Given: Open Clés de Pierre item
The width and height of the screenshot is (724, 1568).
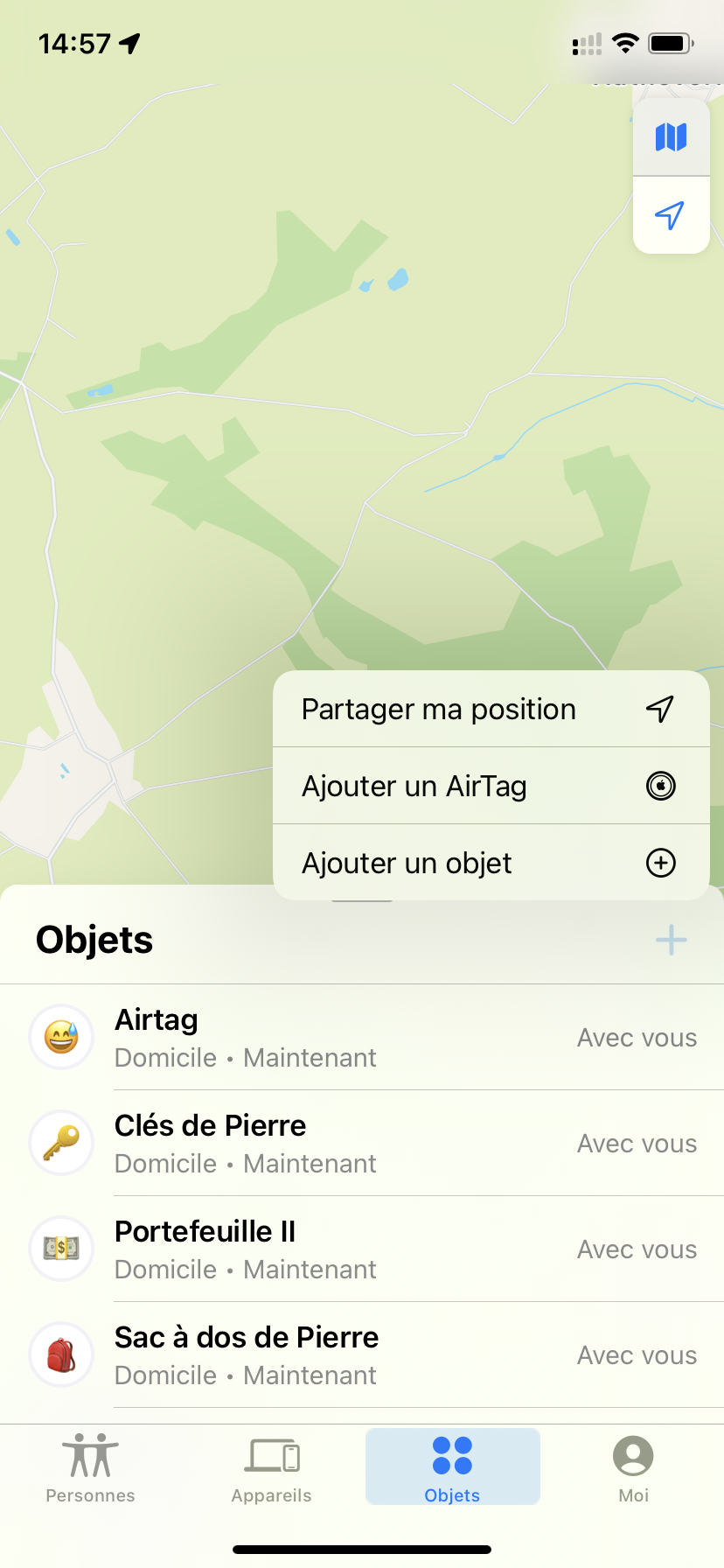Looking at the screenshot, I should (362, 1144).
